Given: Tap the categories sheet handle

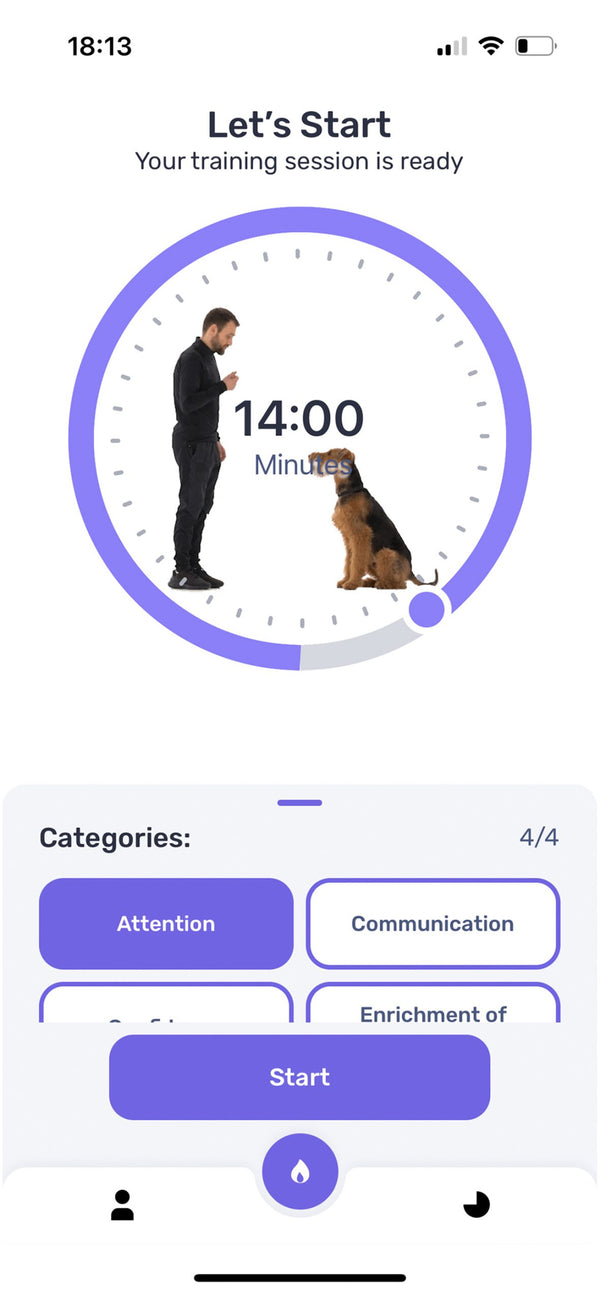Looking at the screenshot, I should pyautogui.click(x=300, y=802).
